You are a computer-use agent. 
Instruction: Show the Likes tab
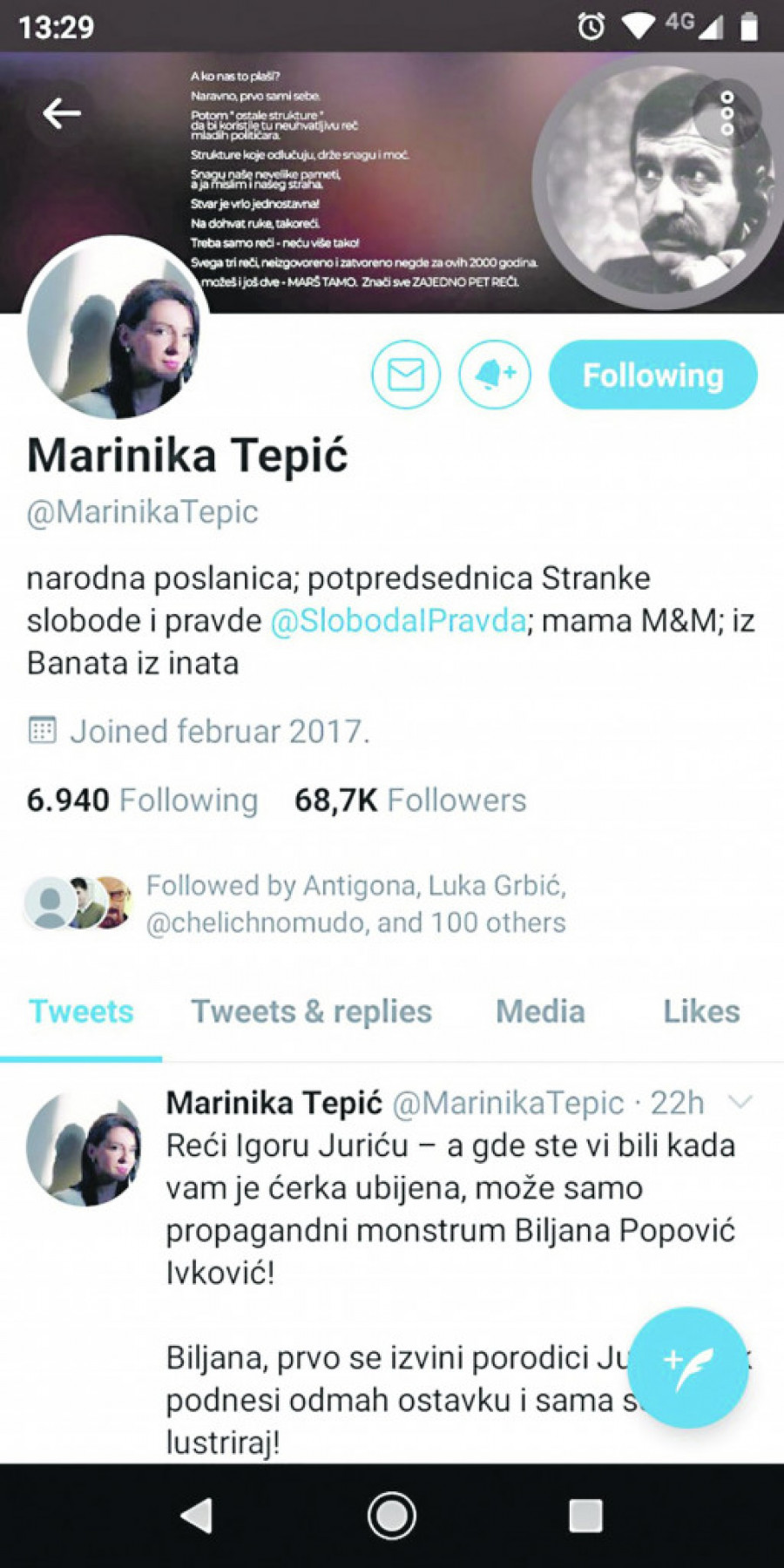pos(701,1011)
